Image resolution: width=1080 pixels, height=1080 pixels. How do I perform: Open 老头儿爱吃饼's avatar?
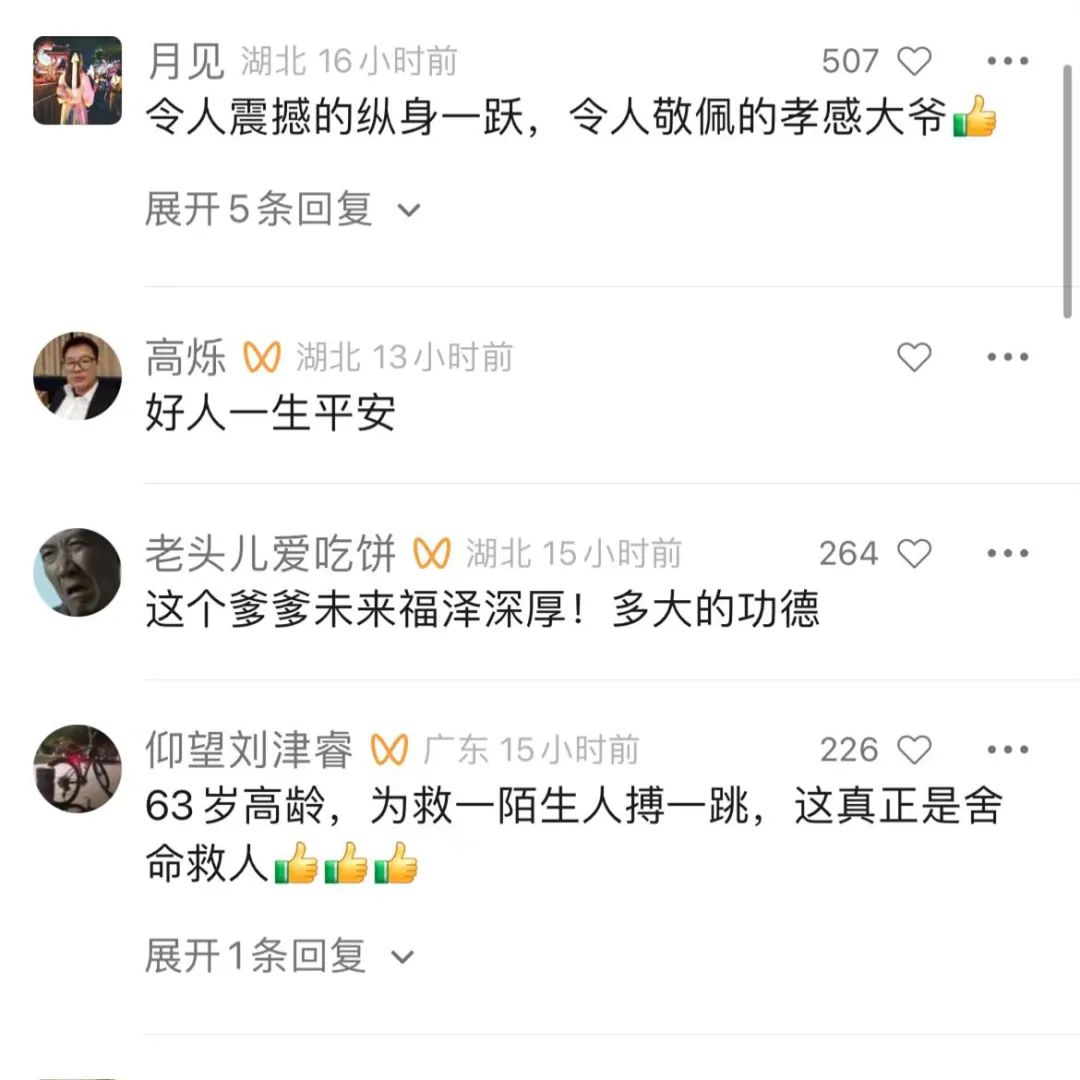click(x=77, y=571)
